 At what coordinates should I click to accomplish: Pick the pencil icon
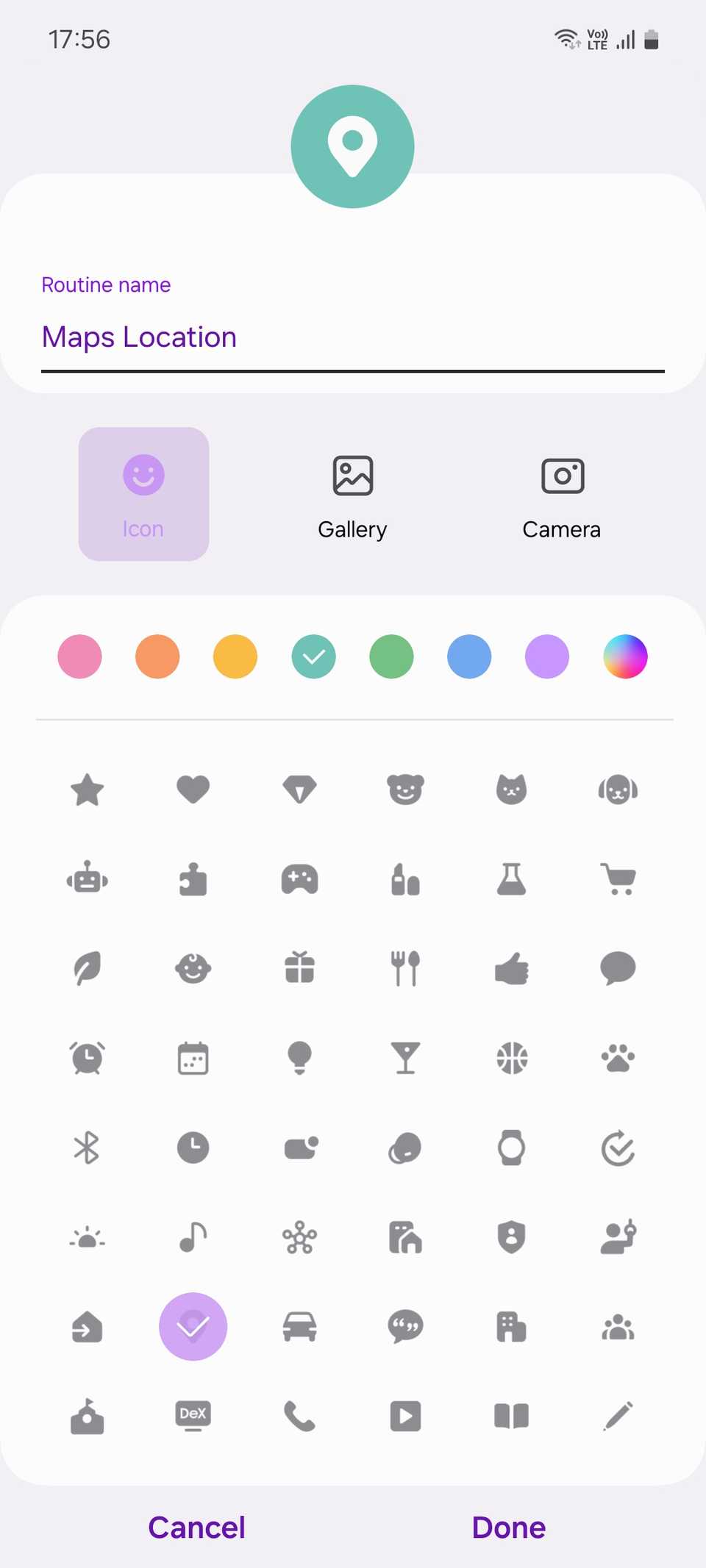click(x=618, y=1416)
